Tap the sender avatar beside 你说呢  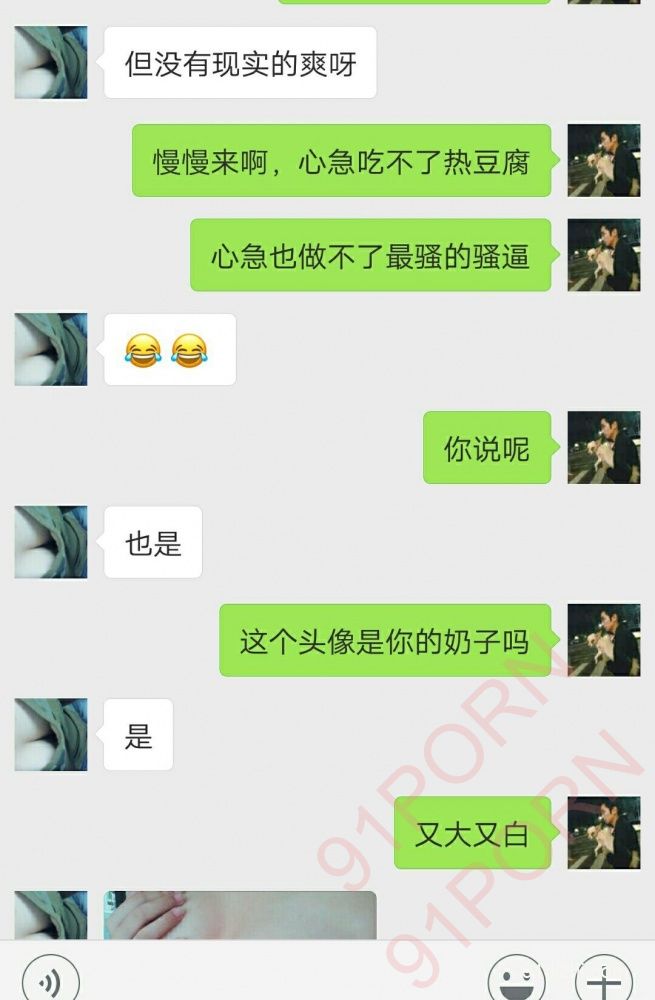coord(603,447)
